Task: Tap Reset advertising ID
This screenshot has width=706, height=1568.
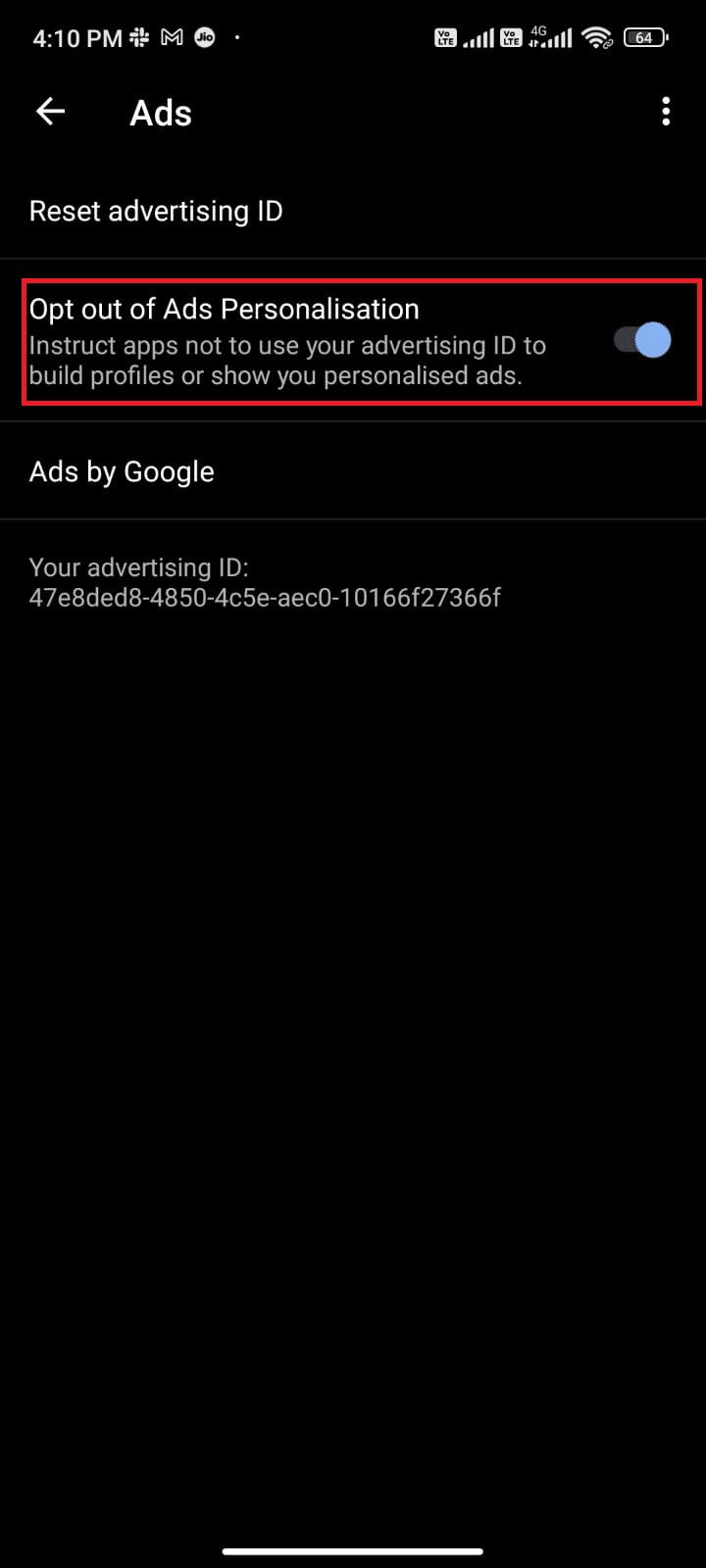Action: pos(157,211)
